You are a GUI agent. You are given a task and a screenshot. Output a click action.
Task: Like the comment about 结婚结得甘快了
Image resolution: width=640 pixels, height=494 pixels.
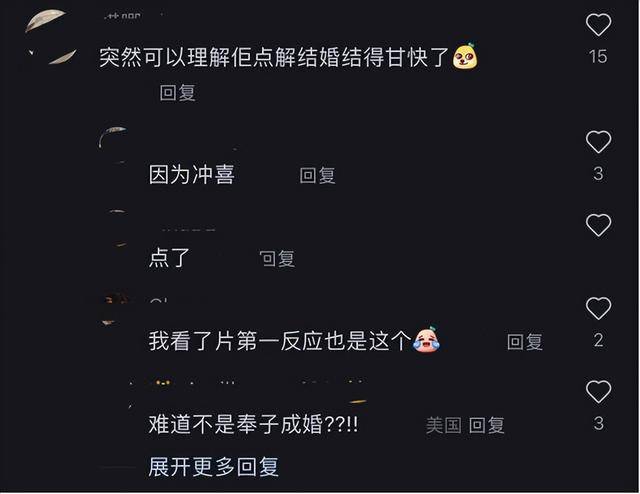pyautogui.click(x=598, y=25)
